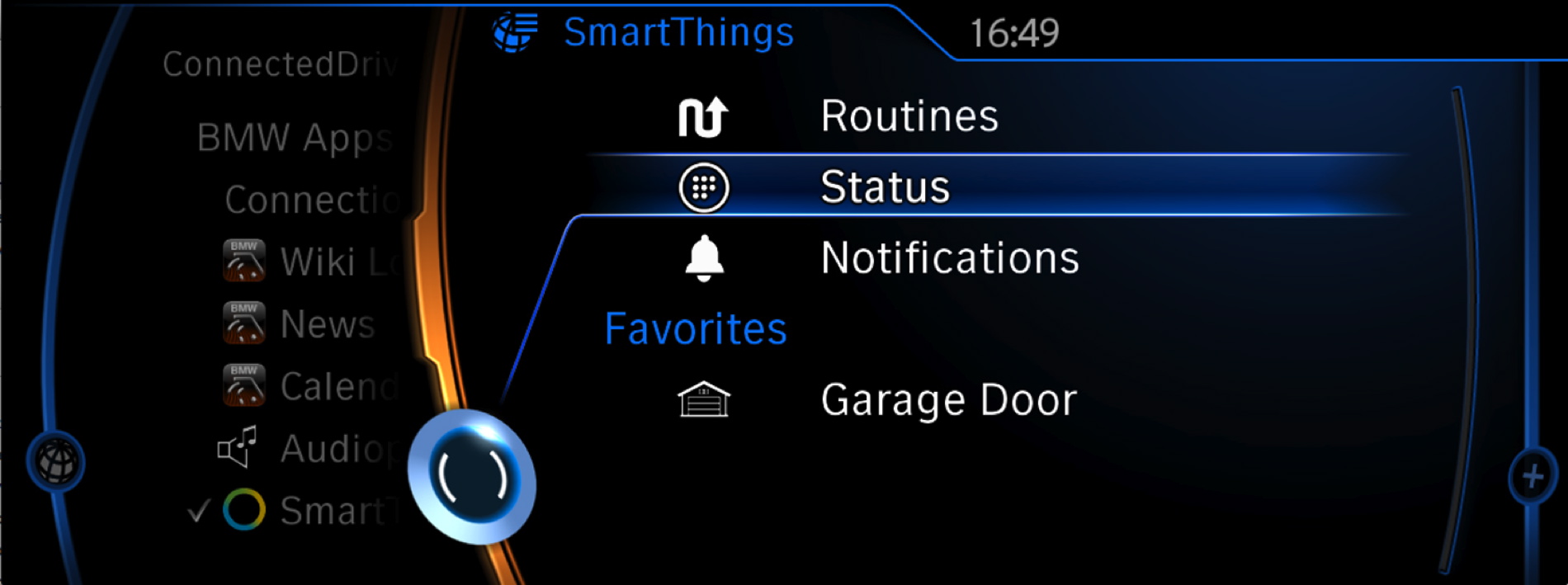The width and height of the screenshot is (1568, 585).
Task: Select the Status row
Action: tap(884, 187)
